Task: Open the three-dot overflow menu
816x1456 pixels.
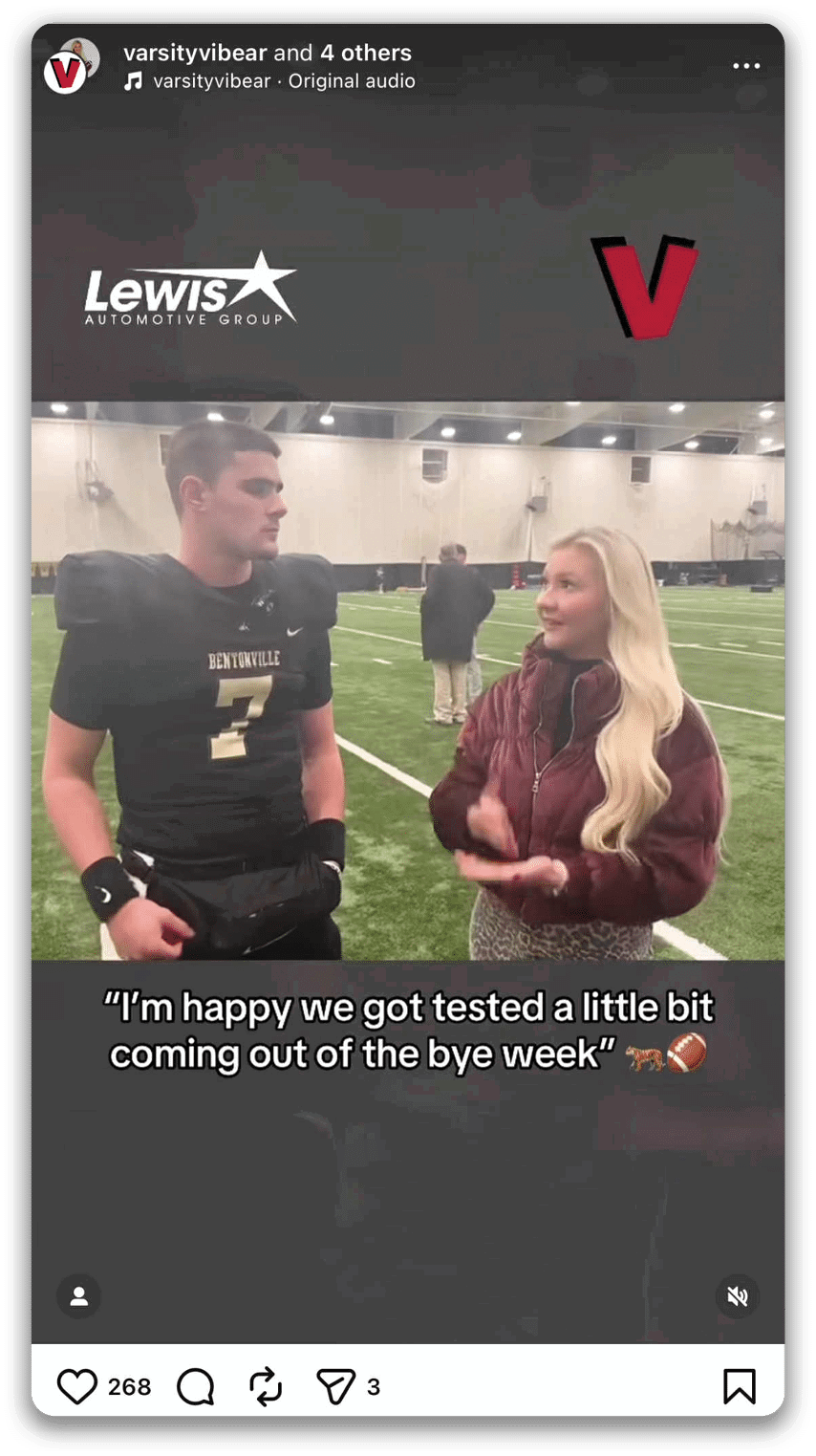Action: (746, 66)
